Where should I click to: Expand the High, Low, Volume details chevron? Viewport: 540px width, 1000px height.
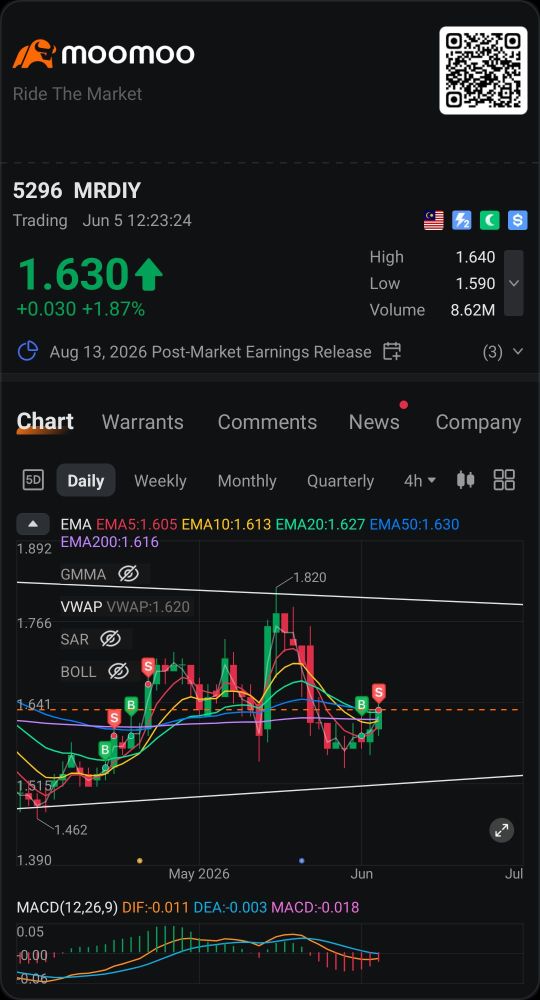514,283
